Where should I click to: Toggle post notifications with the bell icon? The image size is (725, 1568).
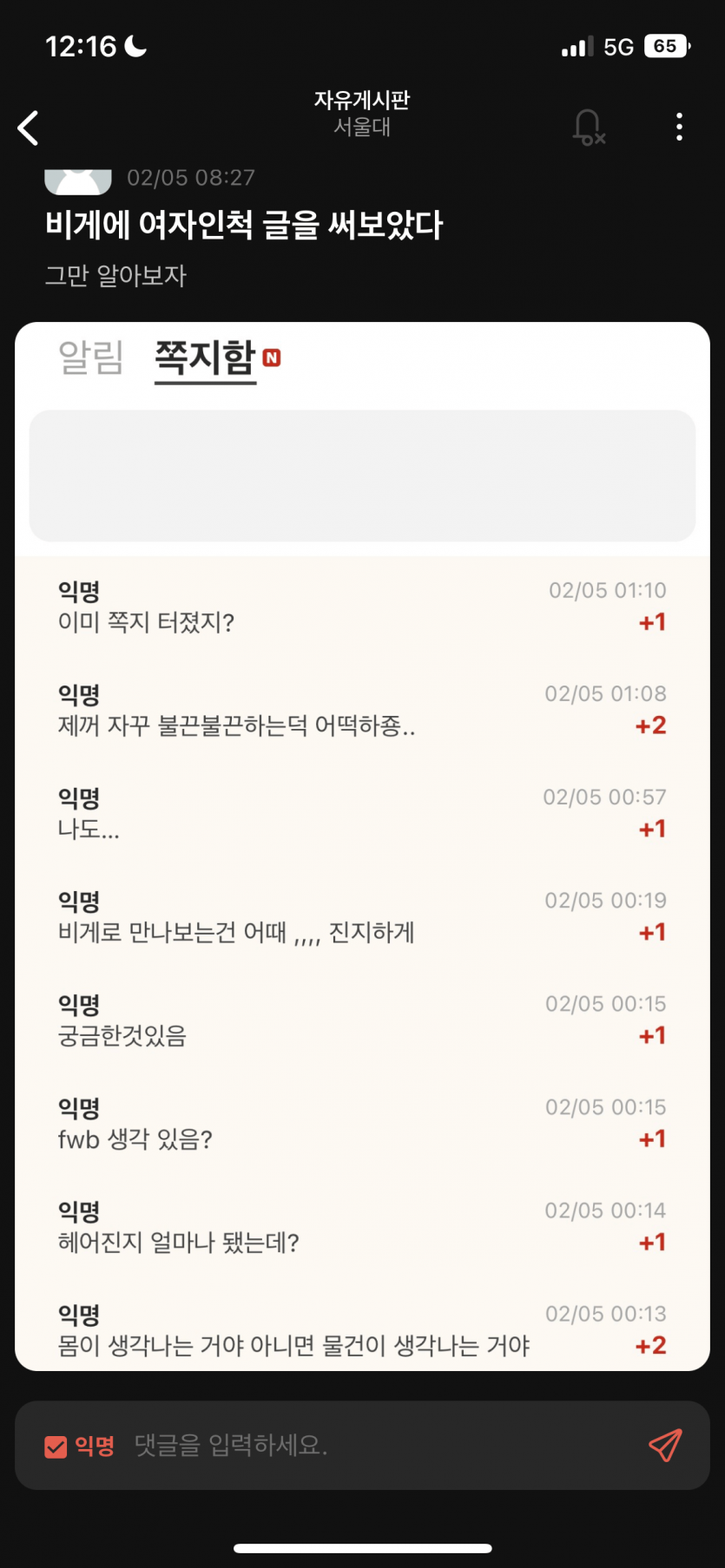588,128
